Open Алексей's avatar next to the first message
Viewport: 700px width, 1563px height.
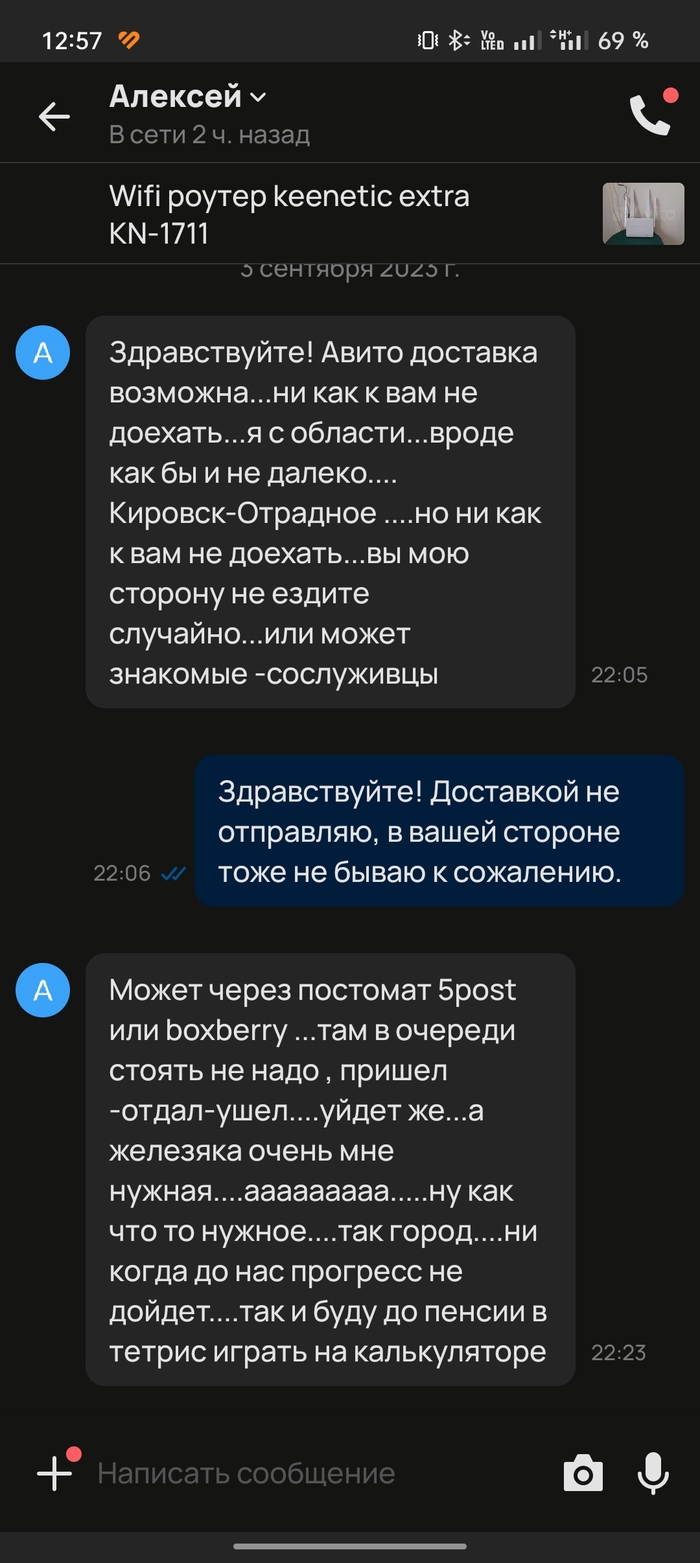click(43, 353)
